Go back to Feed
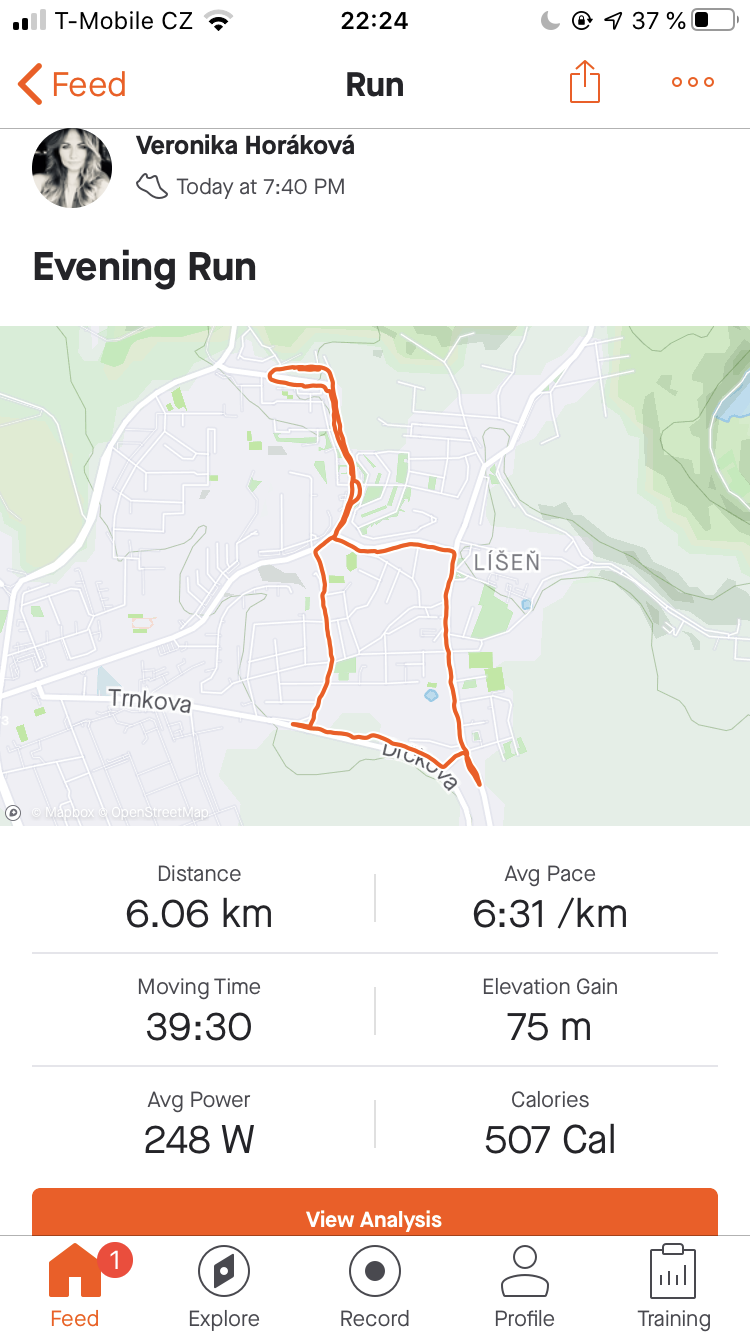This screenshot has width=750, height=1334. [72, 84]
